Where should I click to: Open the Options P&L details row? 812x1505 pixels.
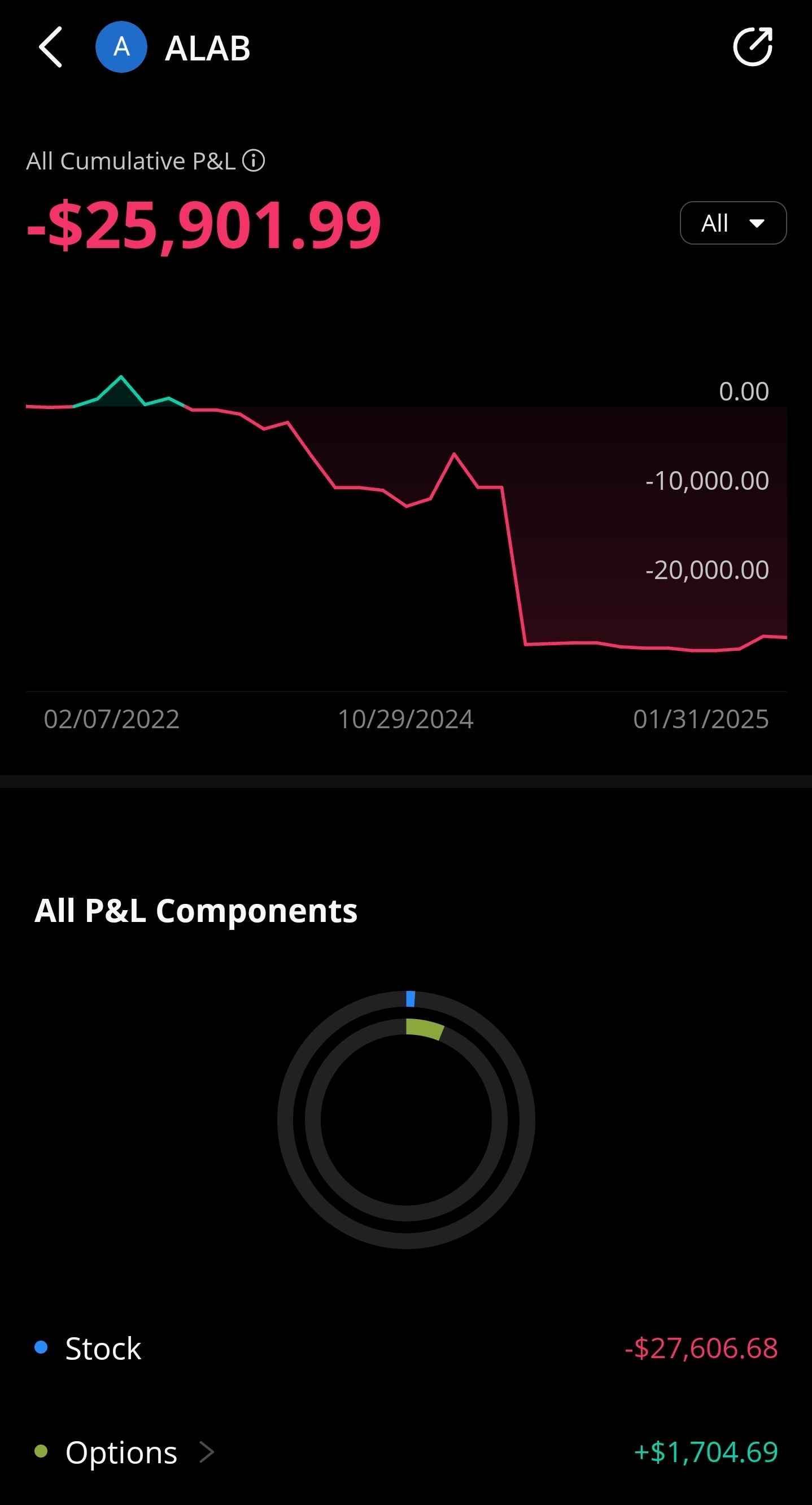tap(406, 1452)
